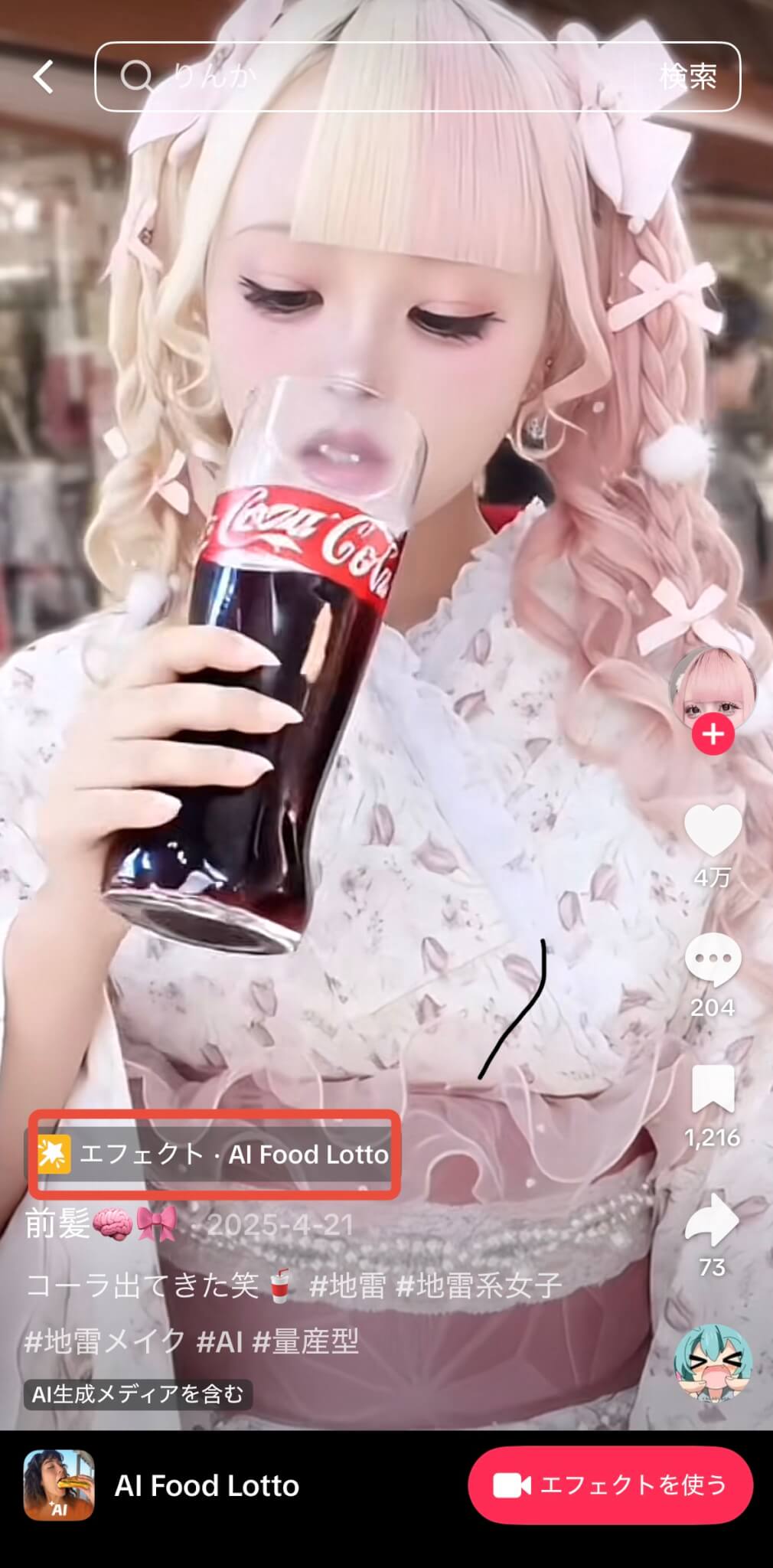This screenshot has width=773, height=1568.
Task: Tap the AI生成メディアを含む label
Action: click(138, 1394)
